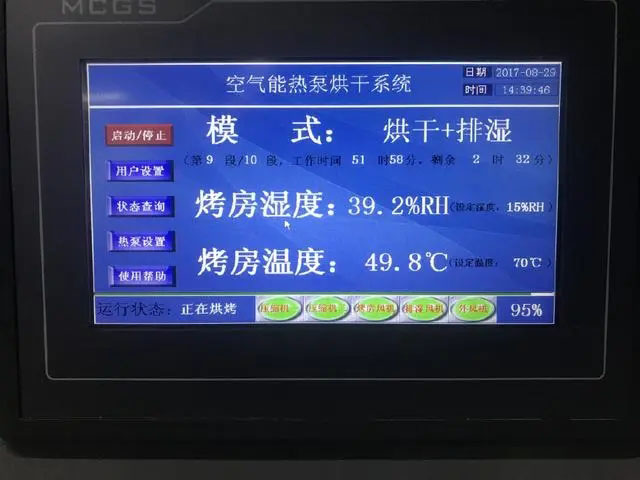Viewport: 640px width, 480px height.
Task: Tap the 启动/停止 start/stop button
Action: click(140, 134)
